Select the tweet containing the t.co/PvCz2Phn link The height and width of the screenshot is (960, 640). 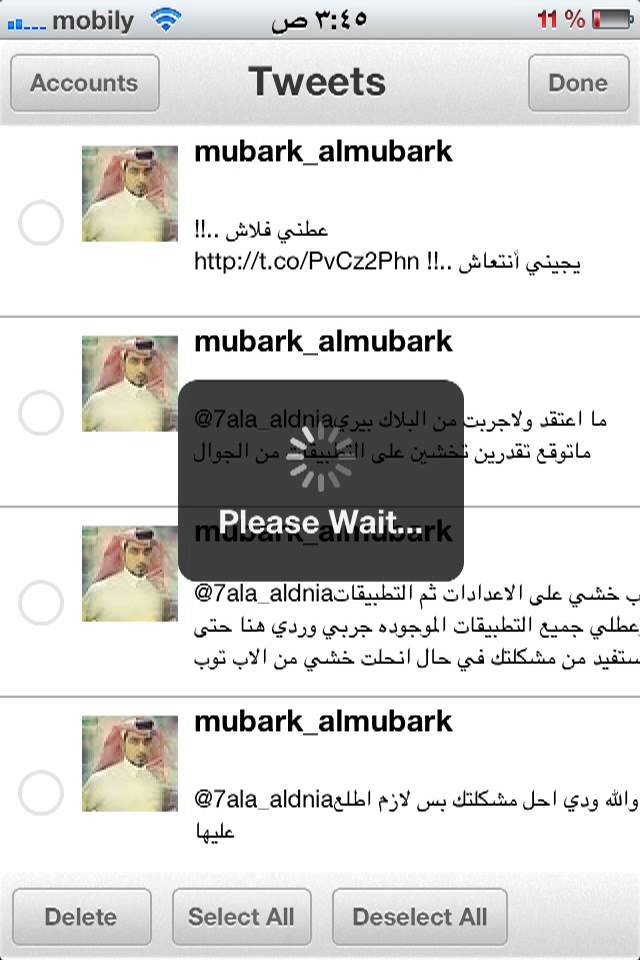(x=41, y=225)
